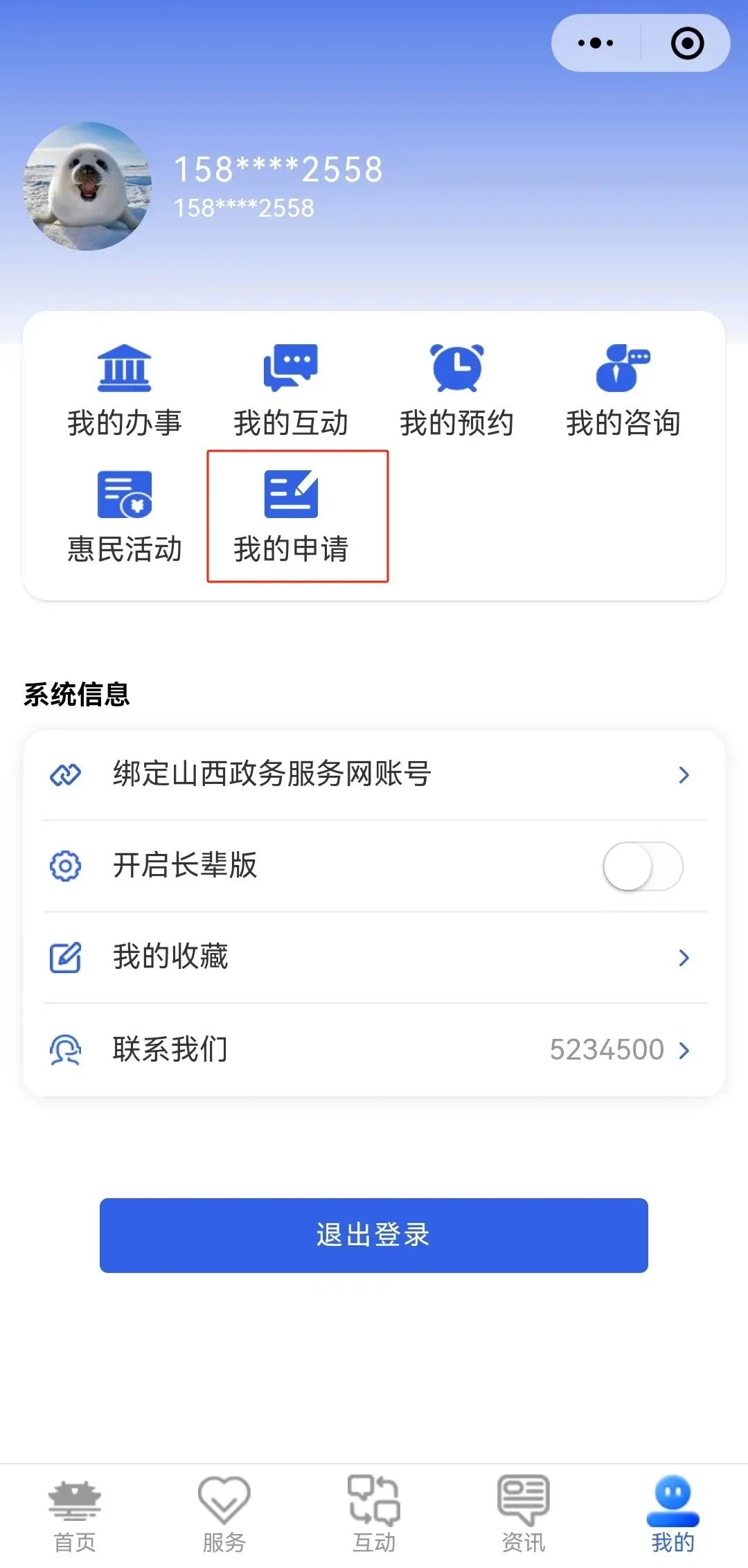Open 绑定山西政务服务网账号 row
Viewport: 748px width, 1568px height.
(374, 774)
